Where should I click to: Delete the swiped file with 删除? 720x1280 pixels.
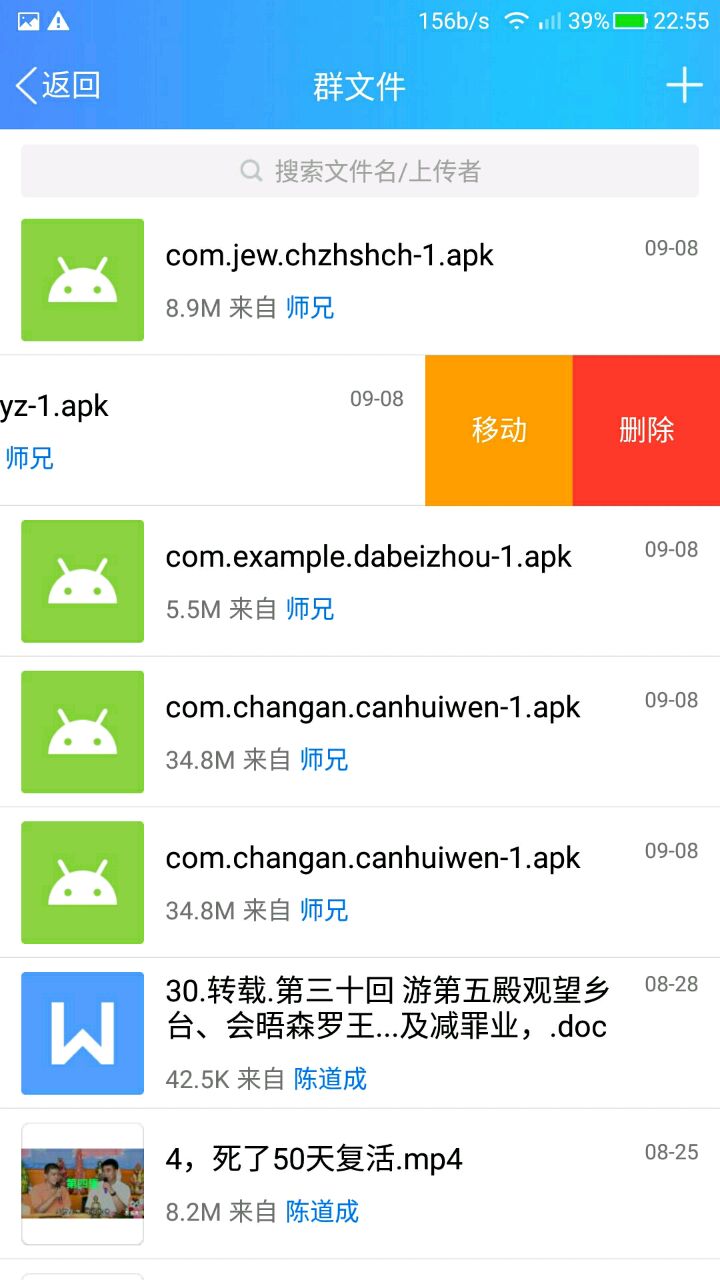click(x=646, y=430)
